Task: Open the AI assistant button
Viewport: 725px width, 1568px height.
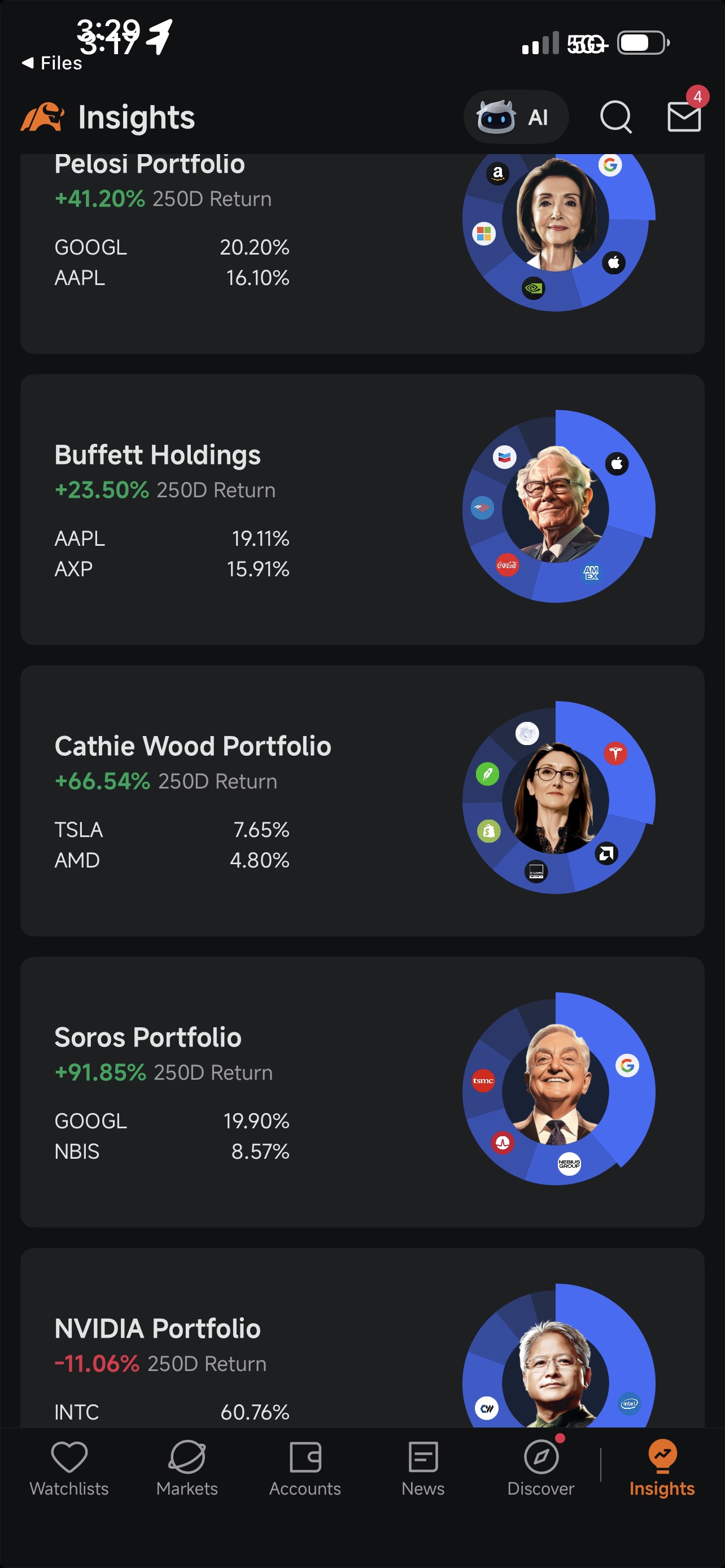Action: [516, 117]
